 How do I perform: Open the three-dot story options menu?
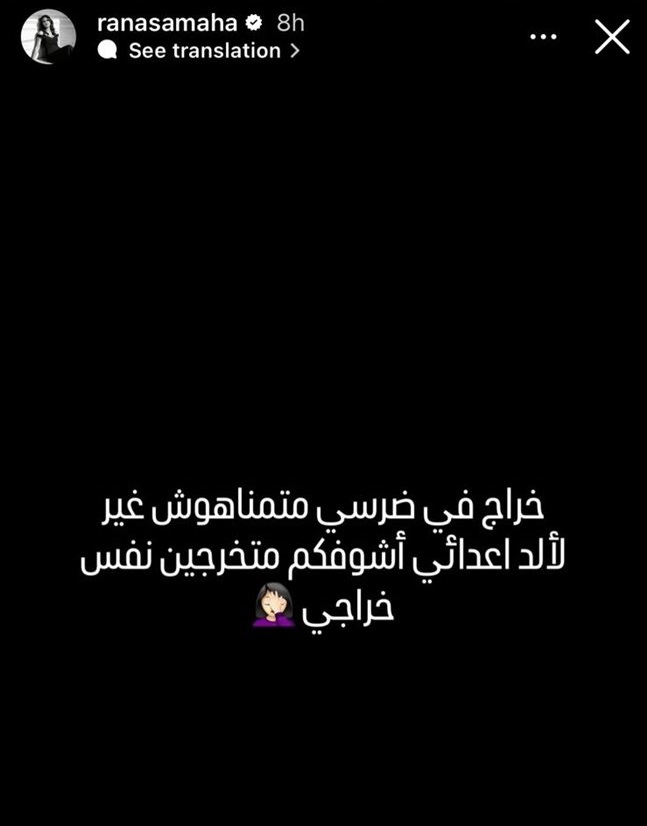pyautogui.click(x=543, y=37)
